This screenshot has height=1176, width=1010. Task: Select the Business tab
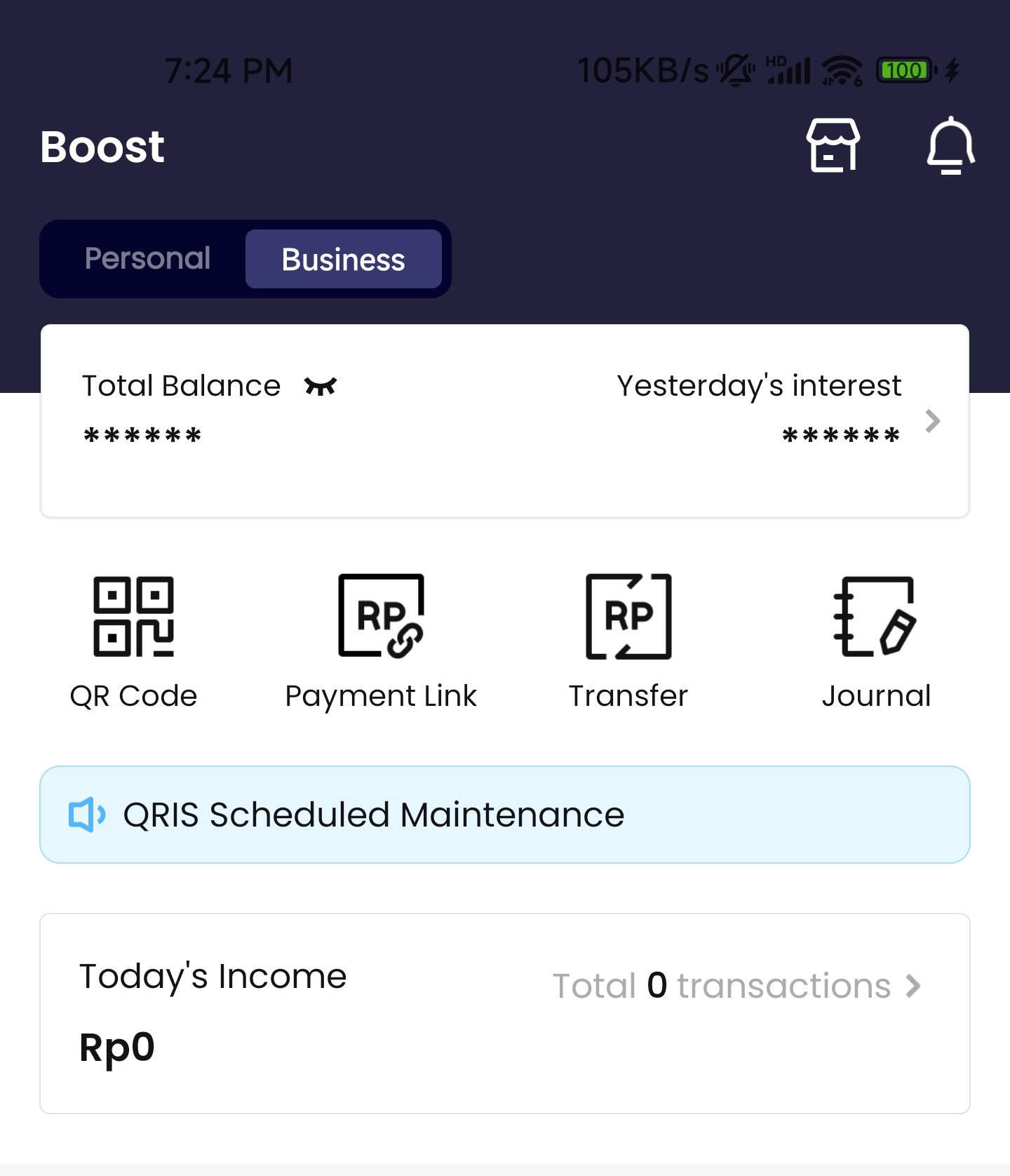coord(343,259)
